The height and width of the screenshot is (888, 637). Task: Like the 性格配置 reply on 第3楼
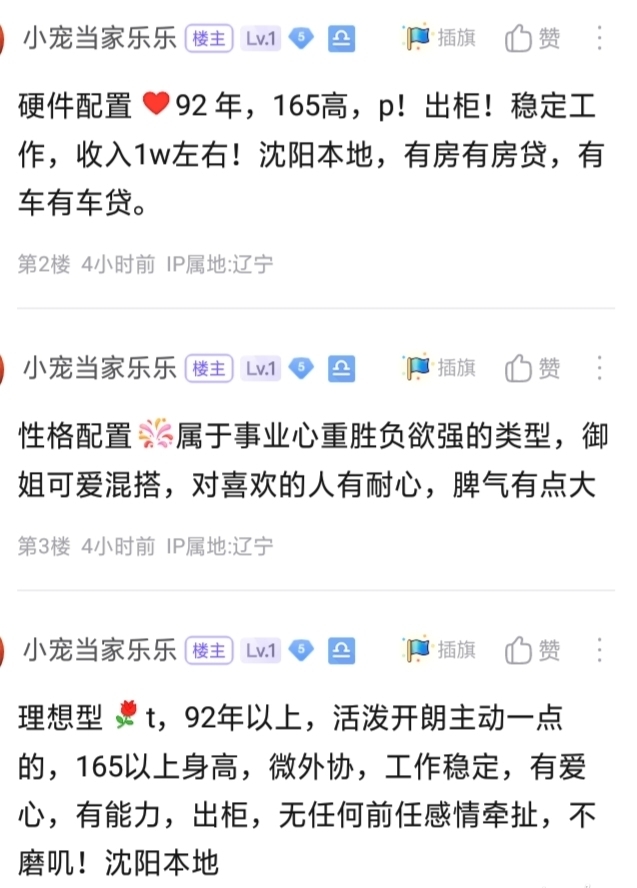pyautogui.click(x=532, y=368)
